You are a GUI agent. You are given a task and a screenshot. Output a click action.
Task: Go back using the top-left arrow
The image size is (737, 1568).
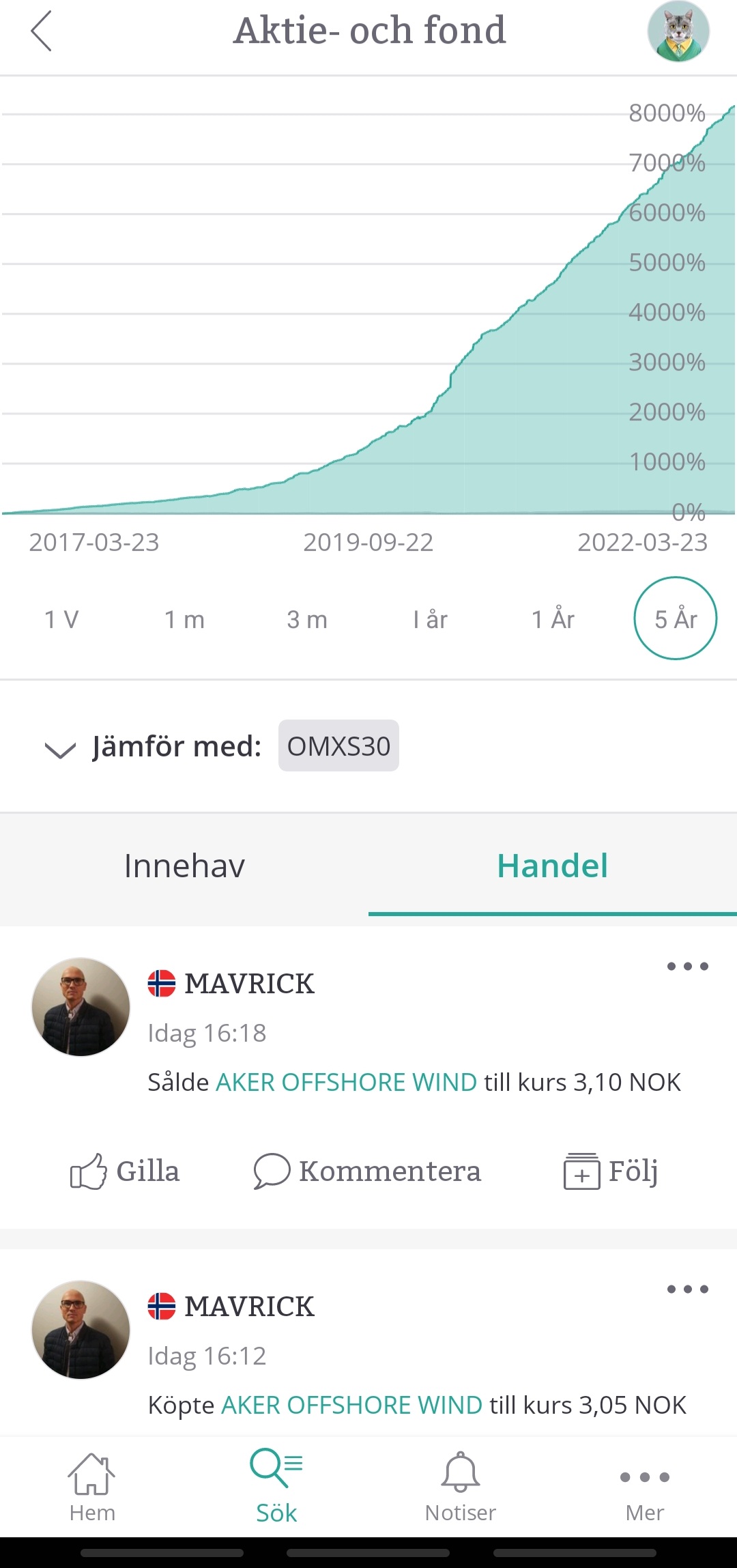42,31
